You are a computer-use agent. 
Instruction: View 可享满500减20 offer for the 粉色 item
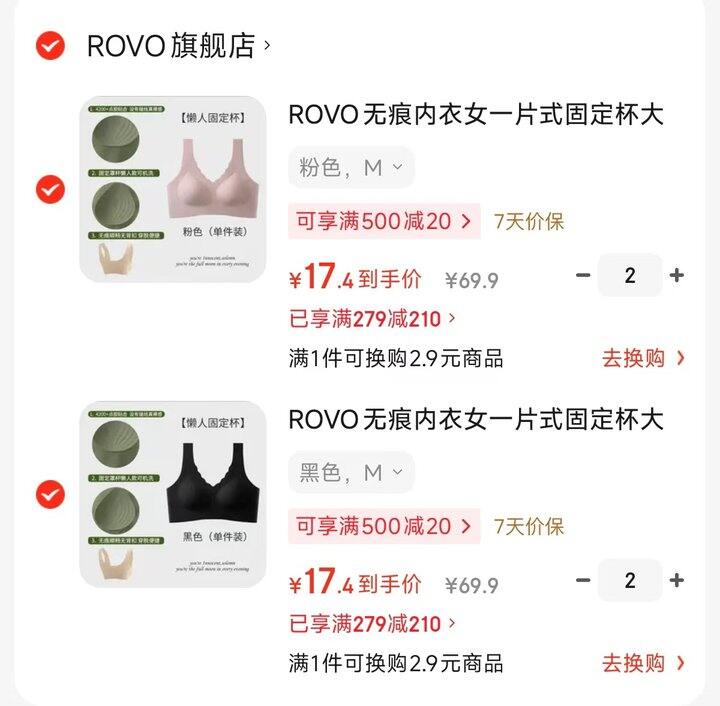click(x=381, y=222)
